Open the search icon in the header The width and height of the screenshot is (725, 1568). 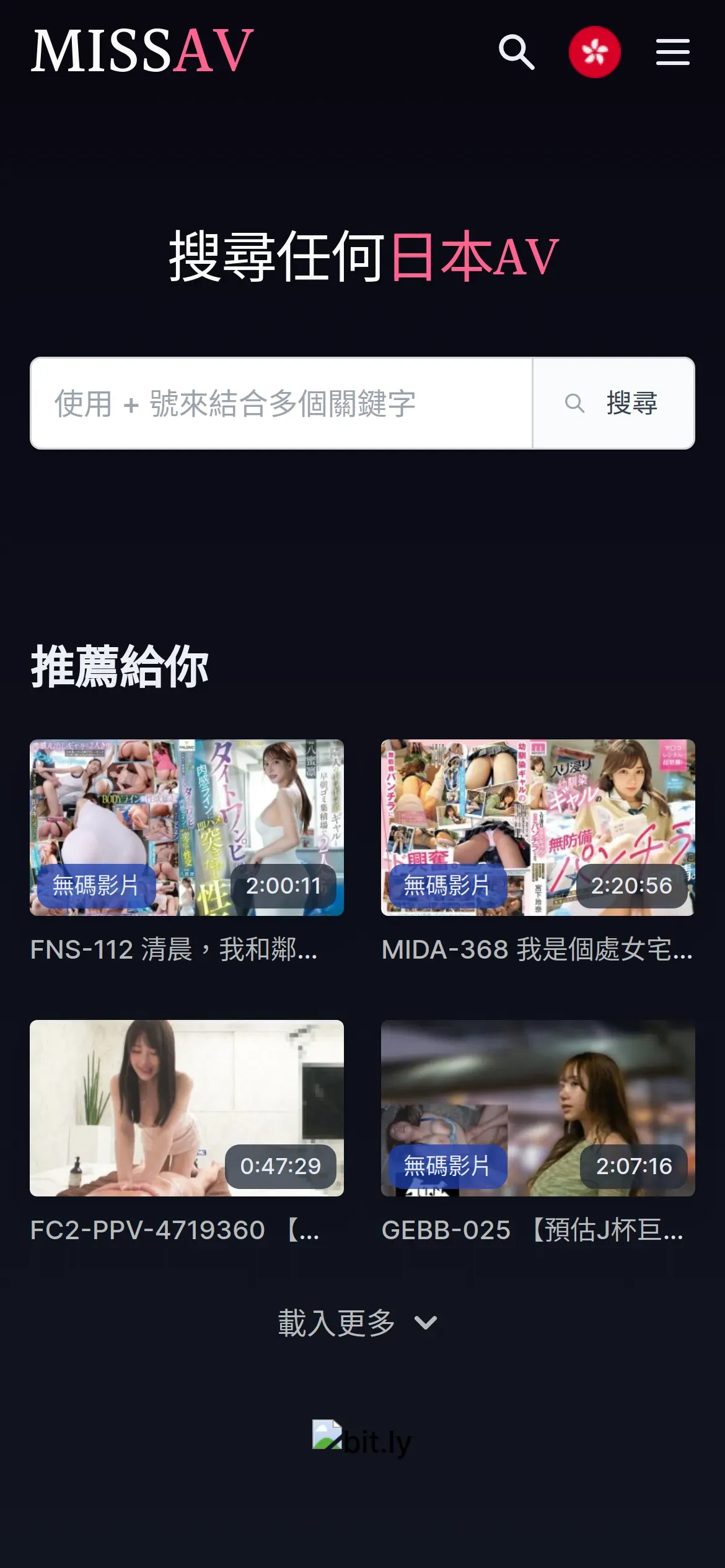pyautogui.click(x=516, y=52)
